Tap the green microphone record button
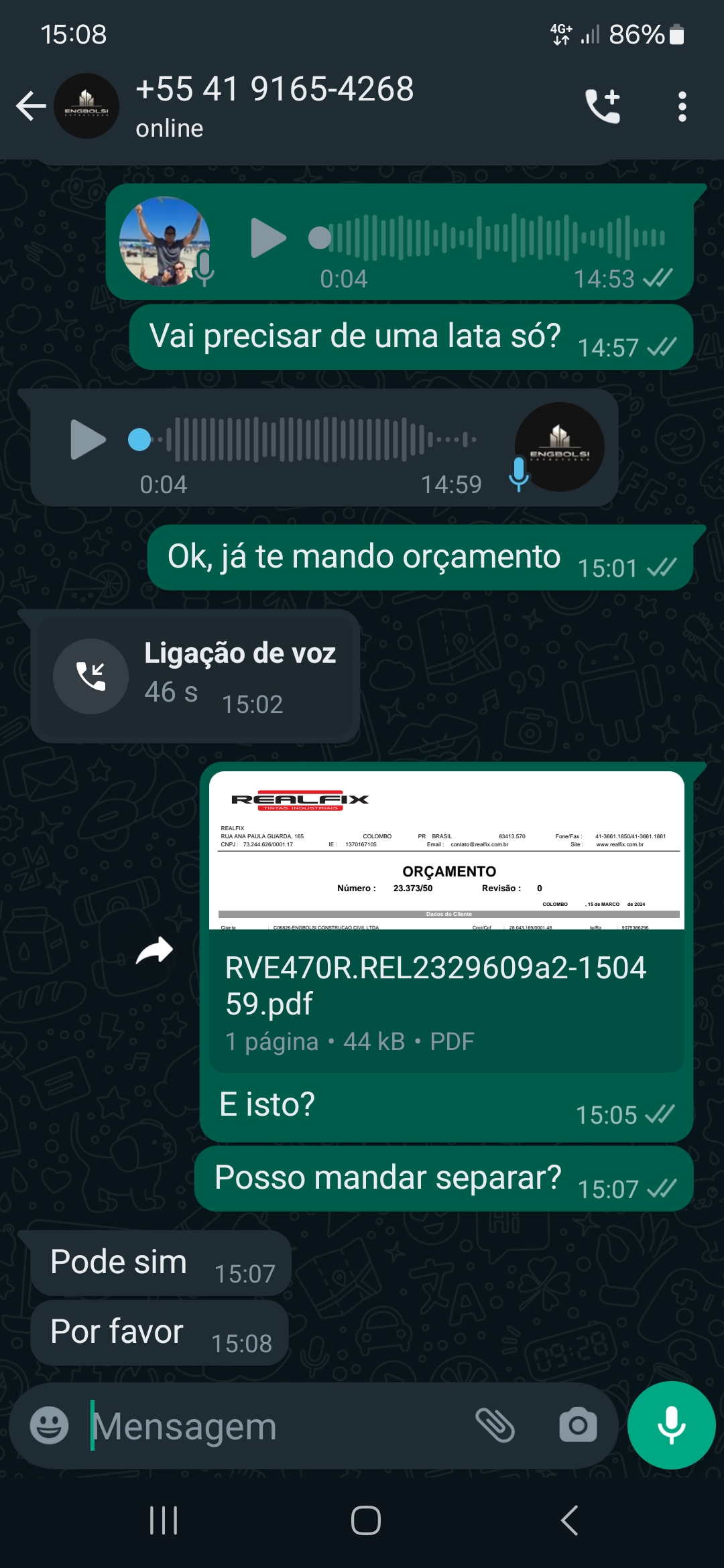 tap(671, 1425)
